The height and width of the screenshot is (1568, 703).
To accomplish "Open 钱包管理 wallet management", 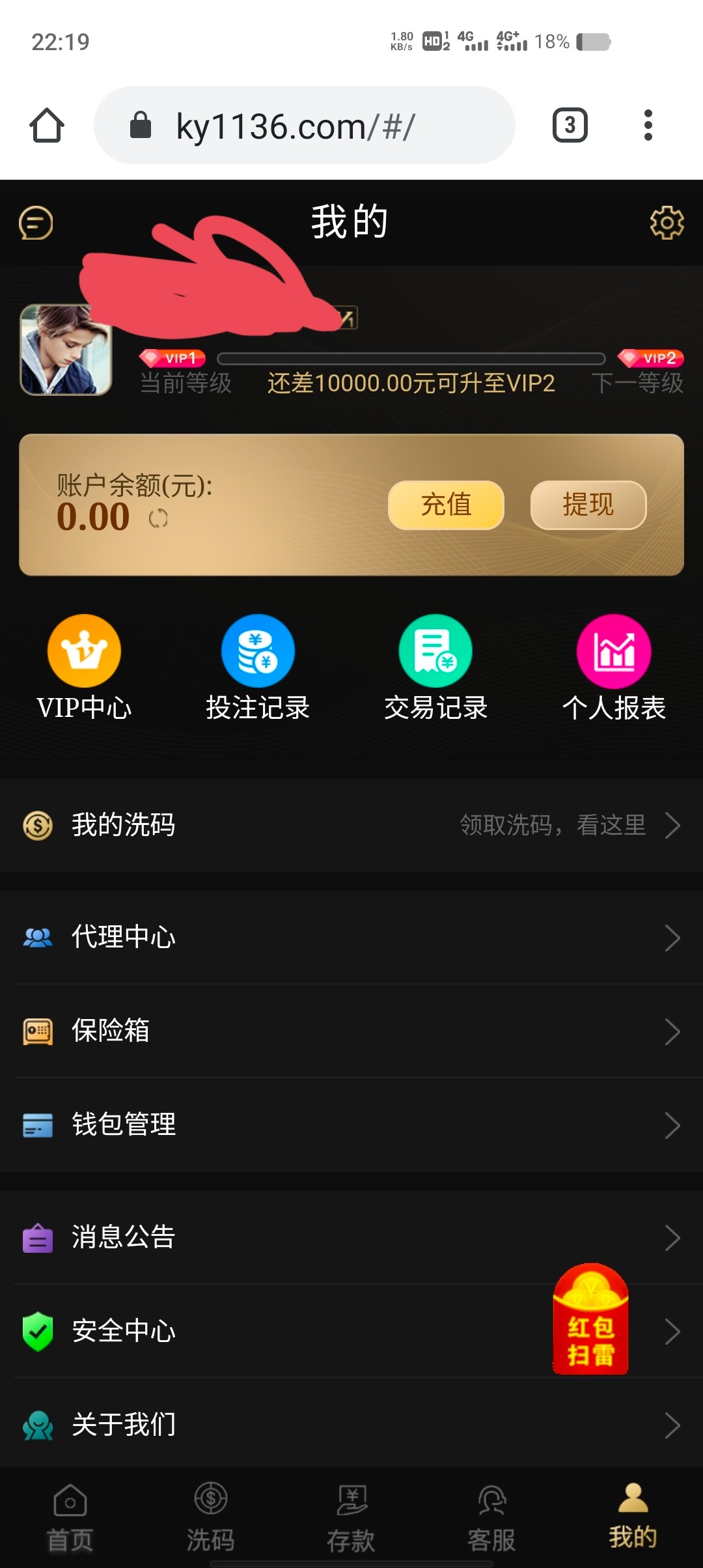I will pos(351,1125).
